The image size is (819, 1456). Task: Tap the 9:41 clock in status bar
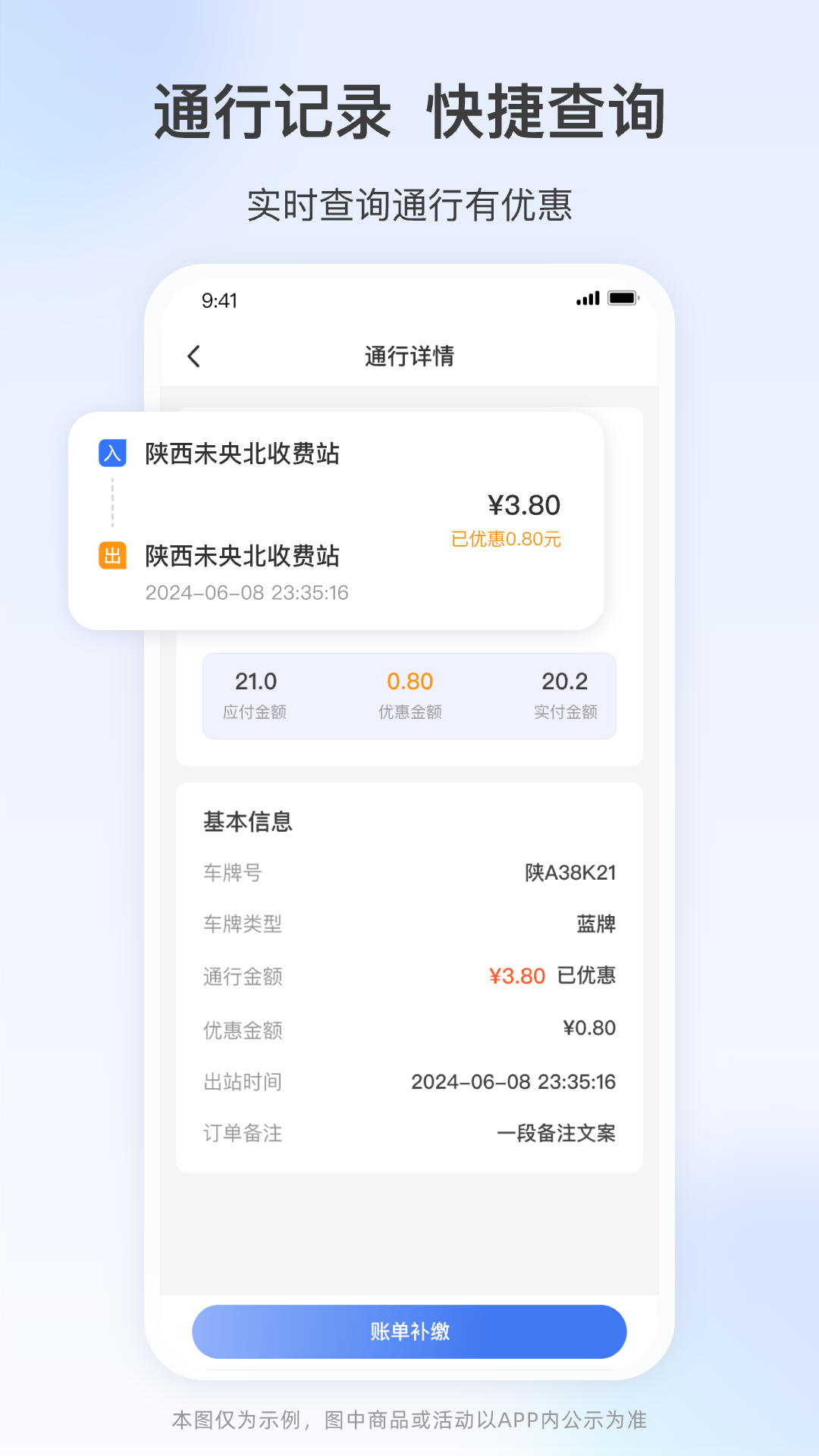click(x=219, y=300)
